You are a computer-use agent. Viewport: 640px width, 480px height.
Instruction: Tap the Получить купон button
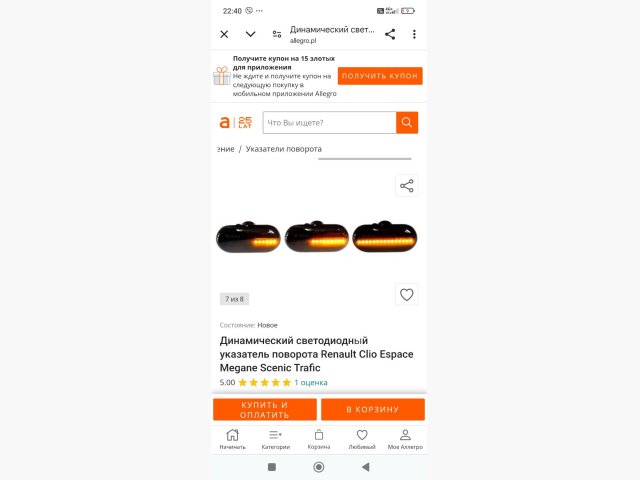pyautogui.click(x=380, y=76)
